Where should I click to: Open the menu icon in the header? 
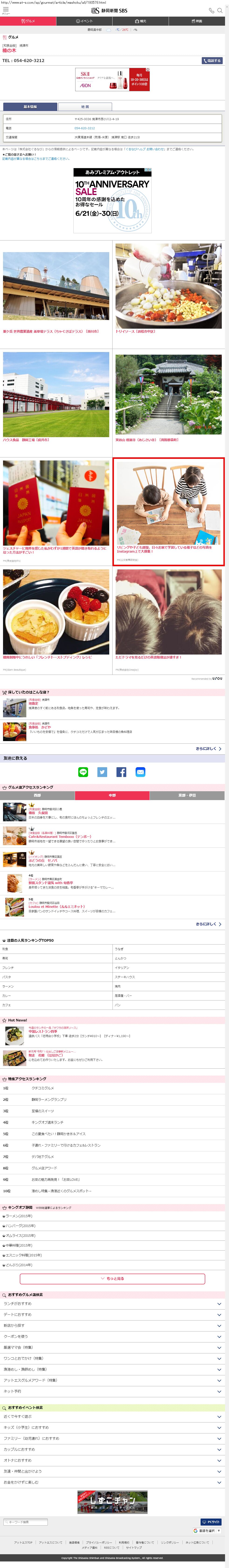click(5, 10)
